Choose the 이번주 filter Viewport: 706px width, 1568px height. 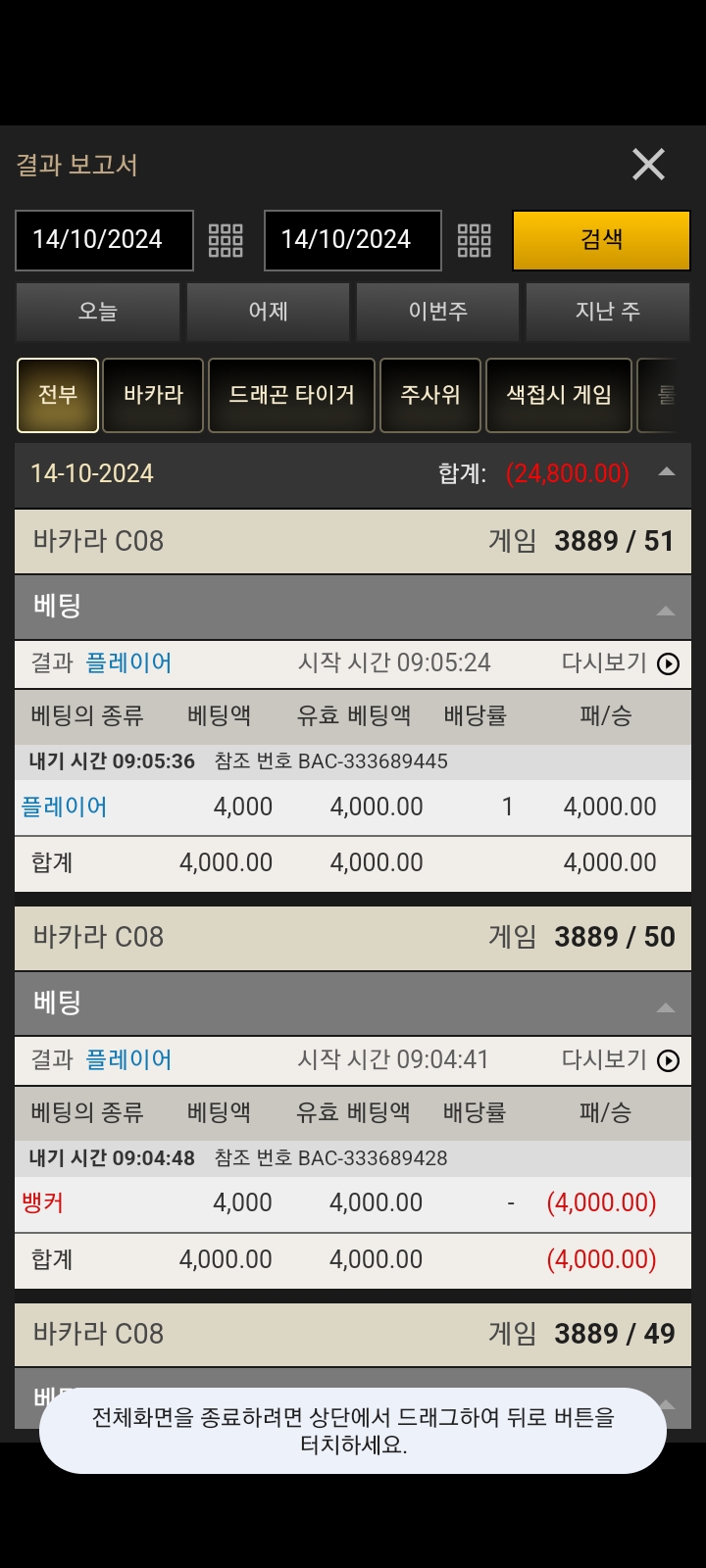coord(437,312)
